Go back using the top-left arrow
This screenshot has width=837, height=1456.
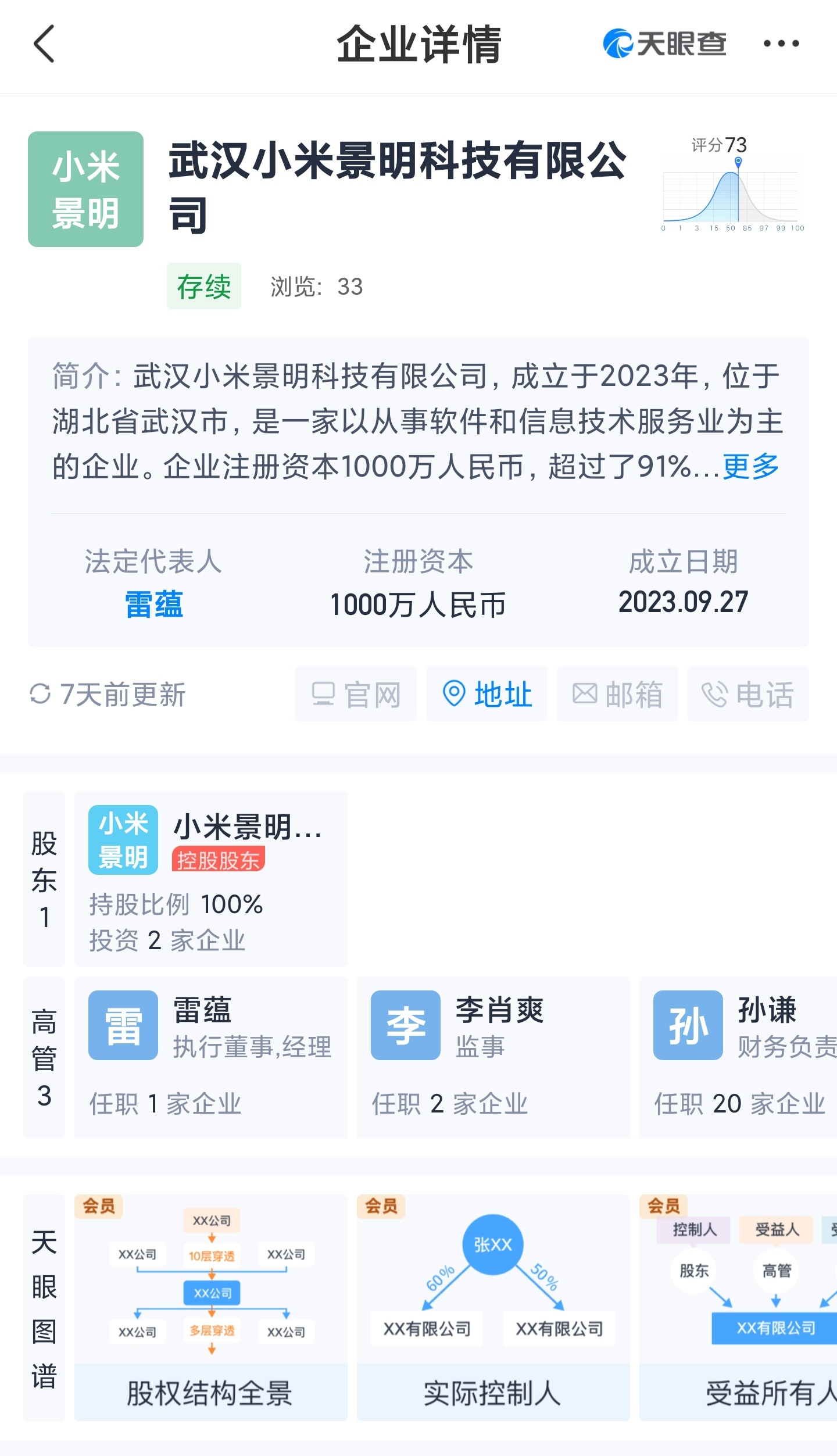pos(44,44)
